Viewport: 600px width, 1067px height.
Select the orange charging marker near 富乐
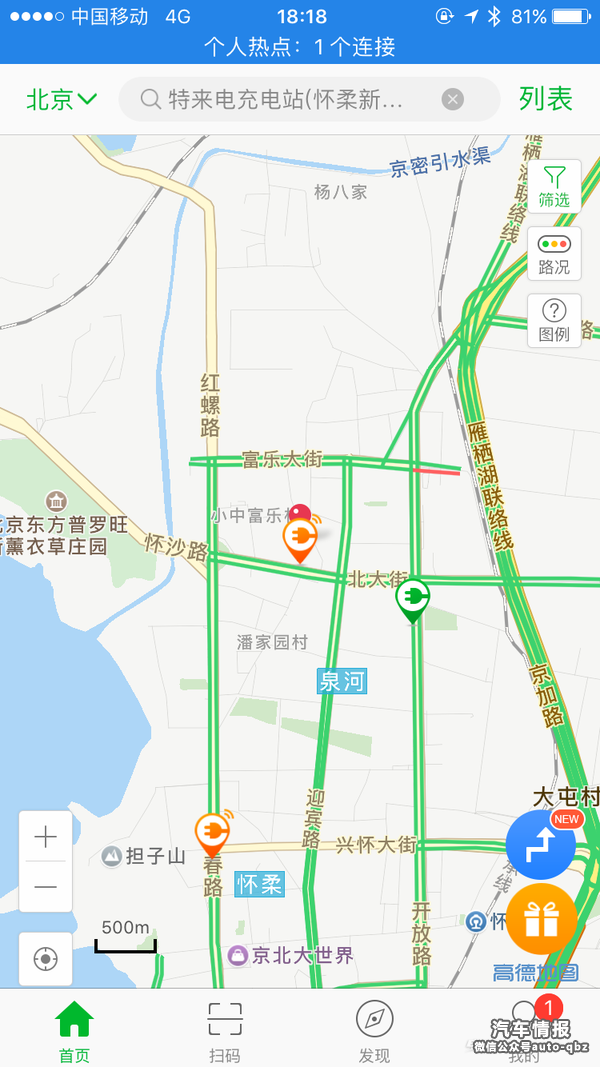pos(300,538)
